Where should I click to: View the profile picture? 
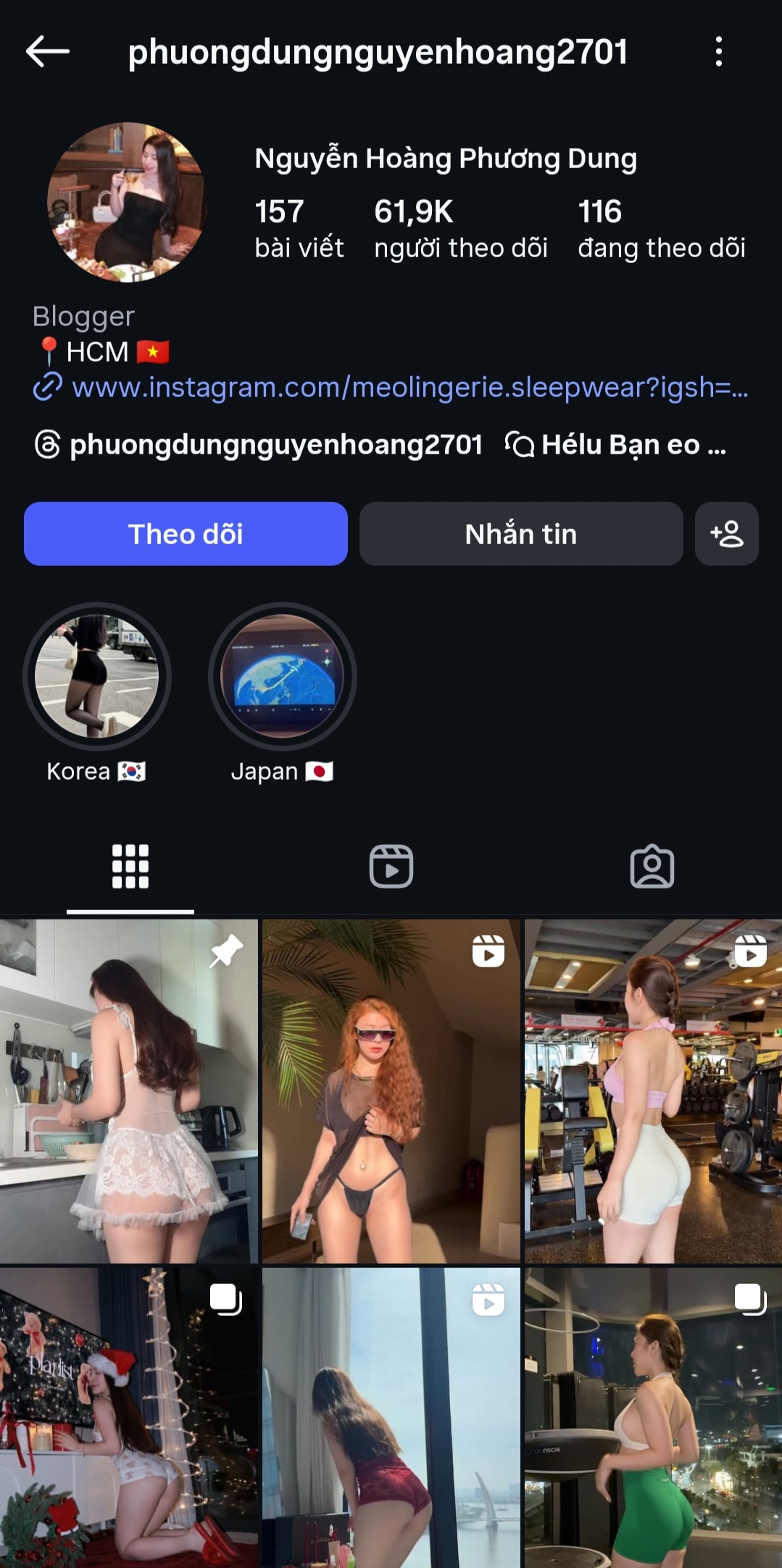pyautogui.click(x=127, y=202)
